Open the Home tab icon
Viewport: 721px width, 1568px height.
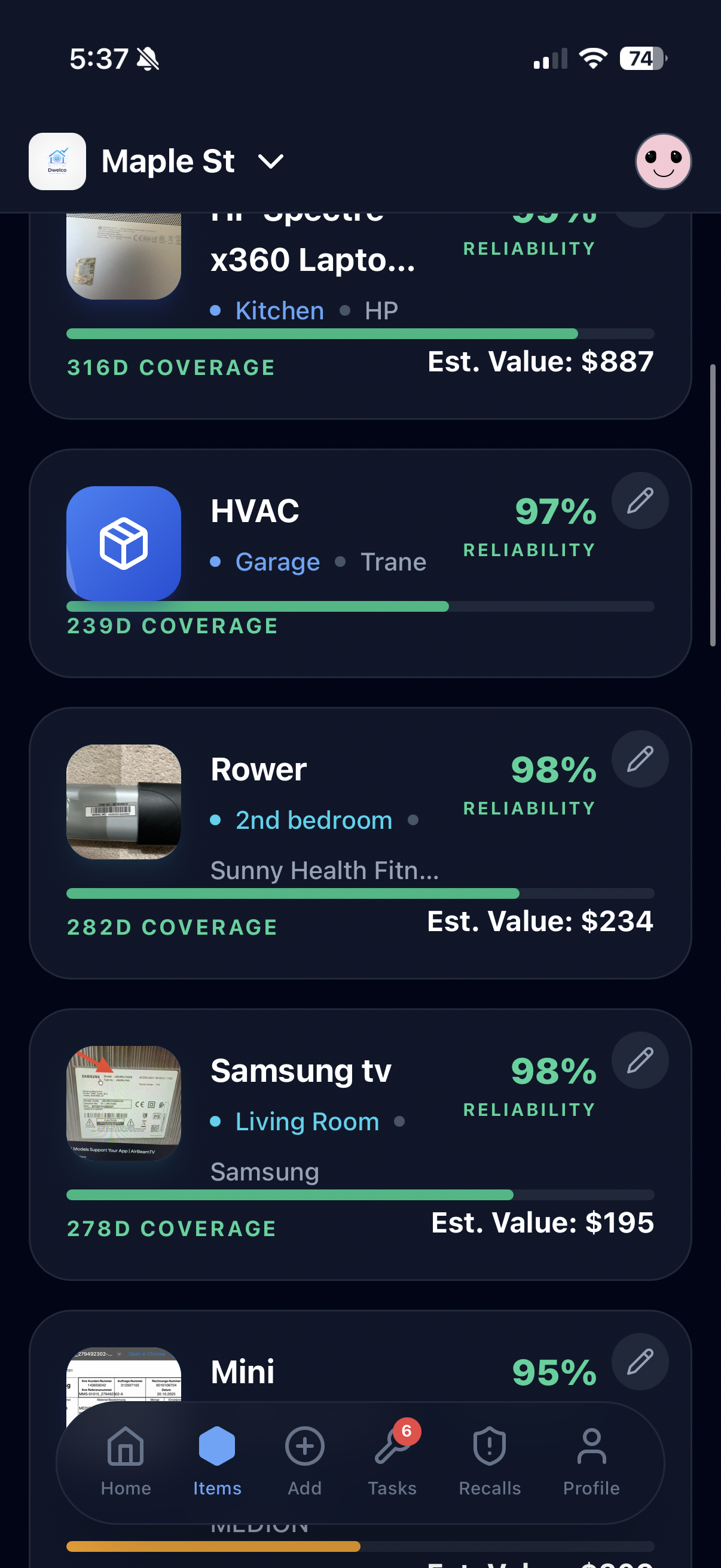point(126,1448)
